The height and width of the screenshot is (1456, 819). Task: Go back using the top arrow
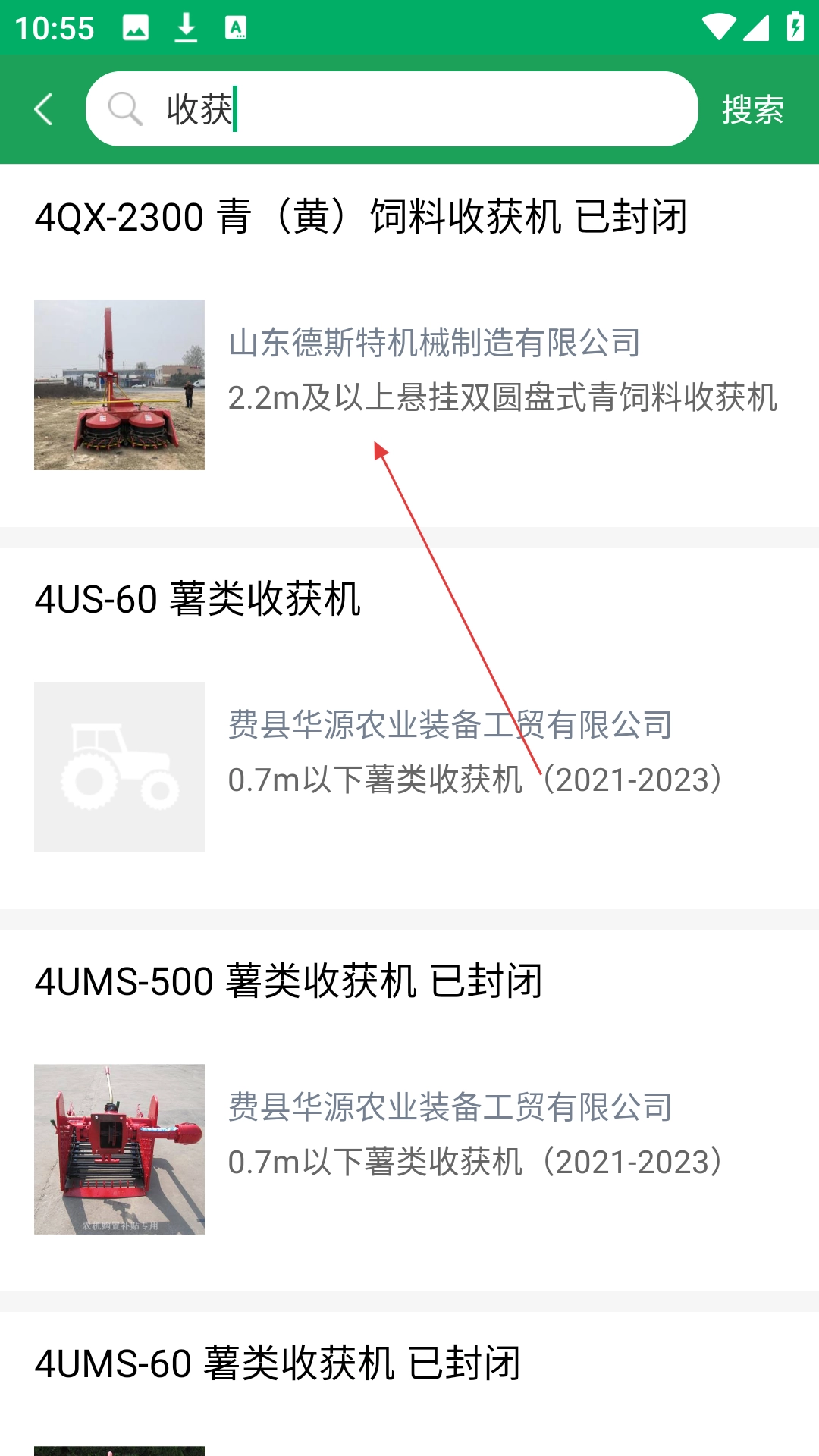click(x=44, y=109)
